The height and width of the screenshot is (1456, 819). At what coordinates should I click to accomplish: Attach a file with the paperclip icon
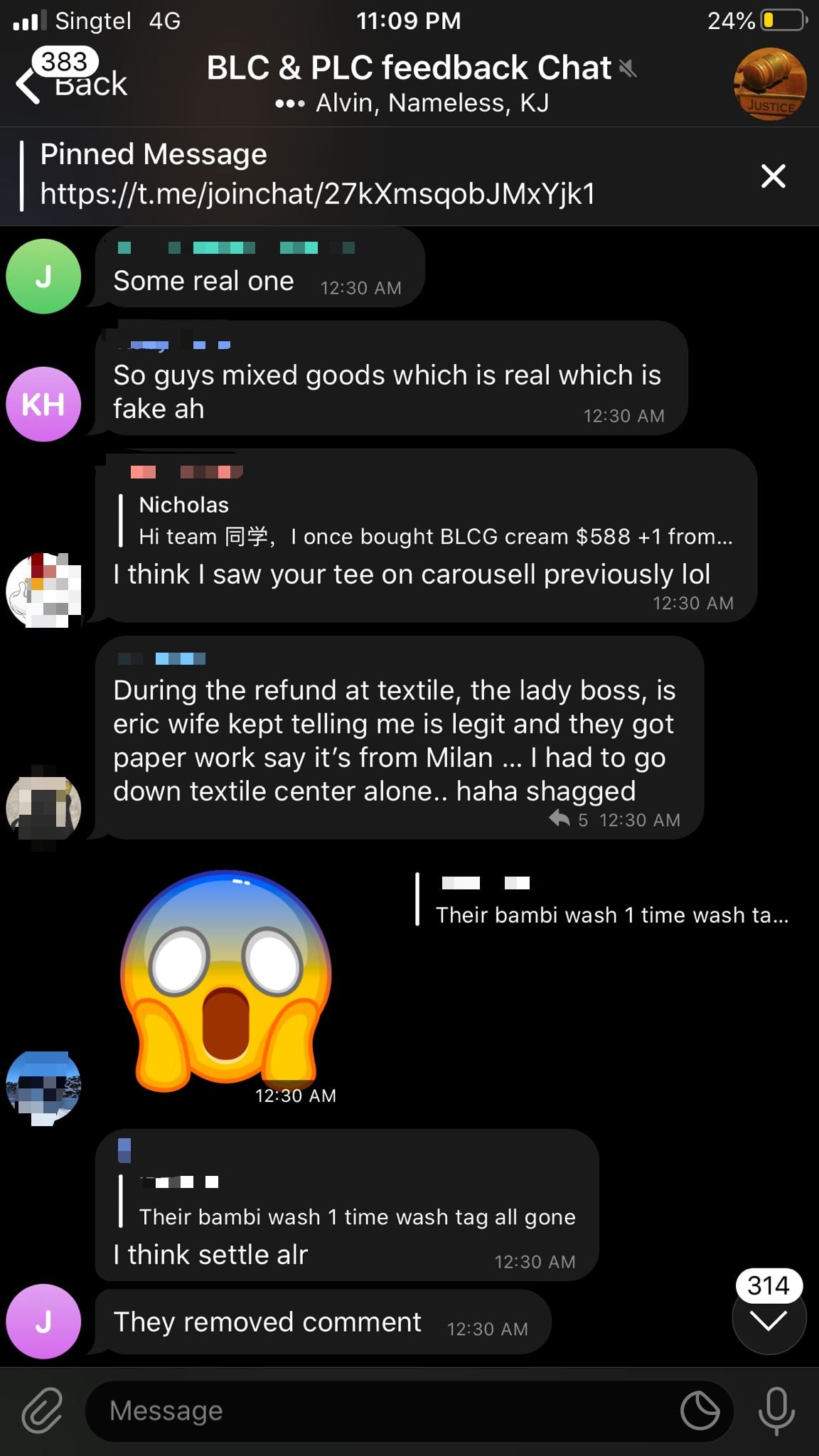coord(43,1410)
